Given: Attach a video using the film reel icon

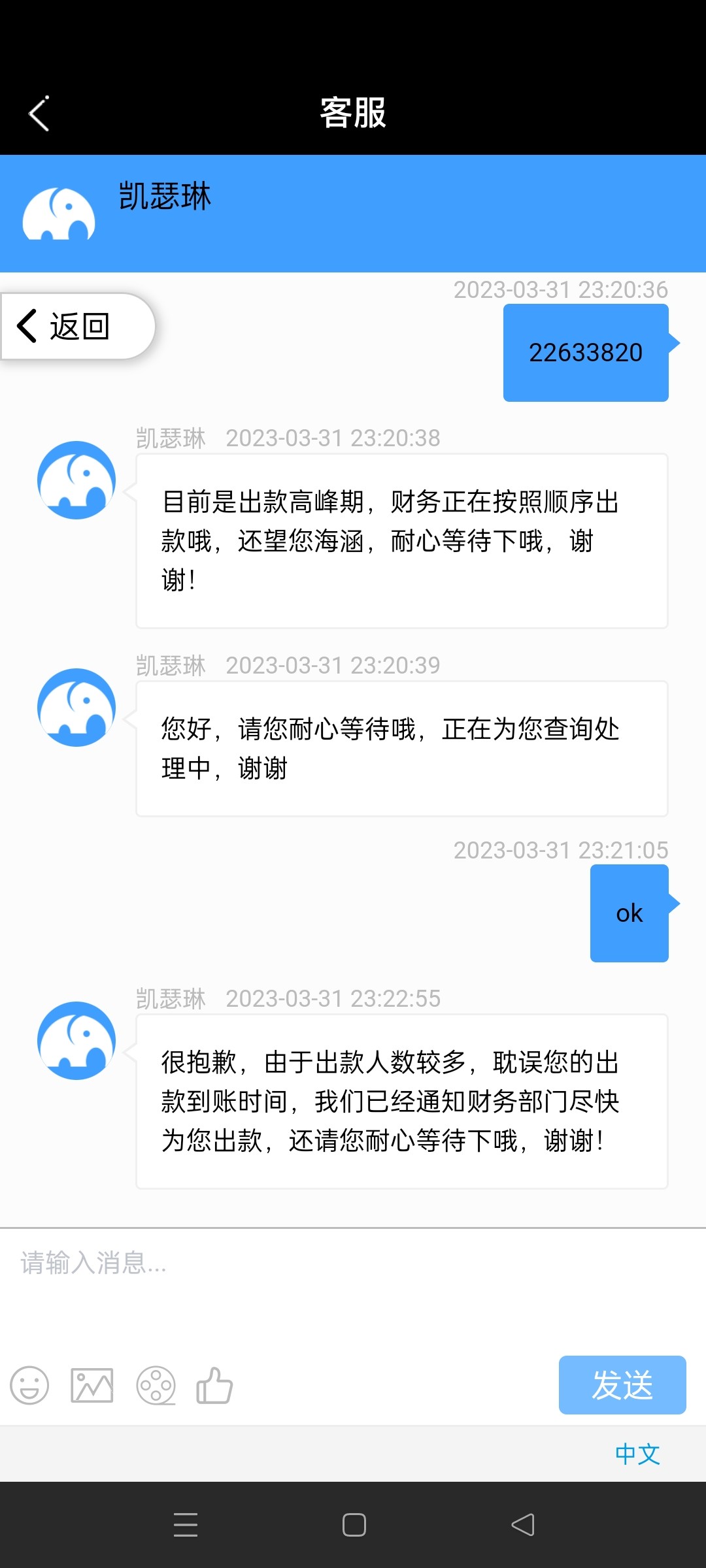Looking at the screenshot, I should pos(156,1385).
